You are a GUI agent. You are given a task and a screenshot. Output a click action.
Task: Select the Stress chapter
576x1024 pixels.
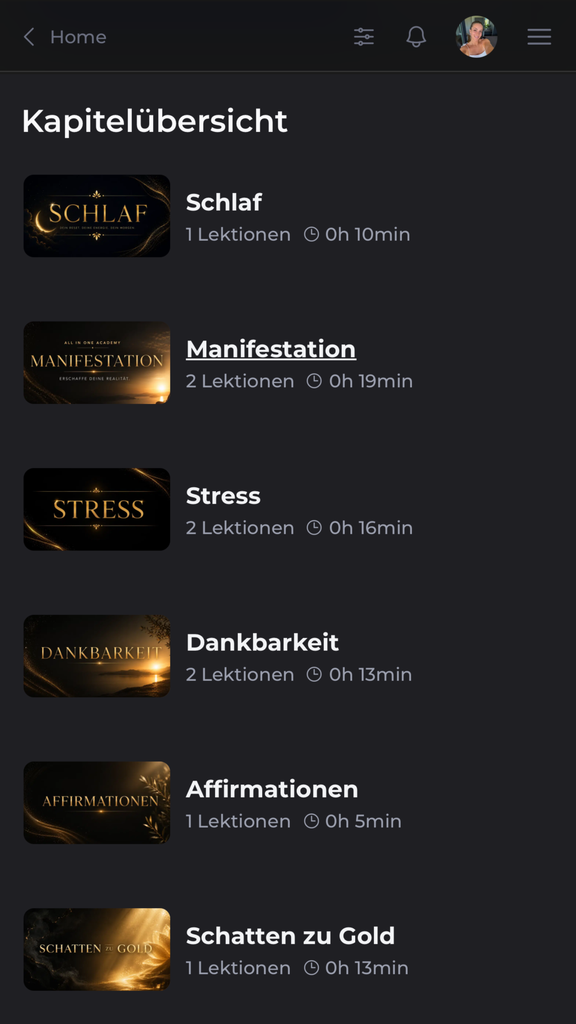[x=223, y=496]
